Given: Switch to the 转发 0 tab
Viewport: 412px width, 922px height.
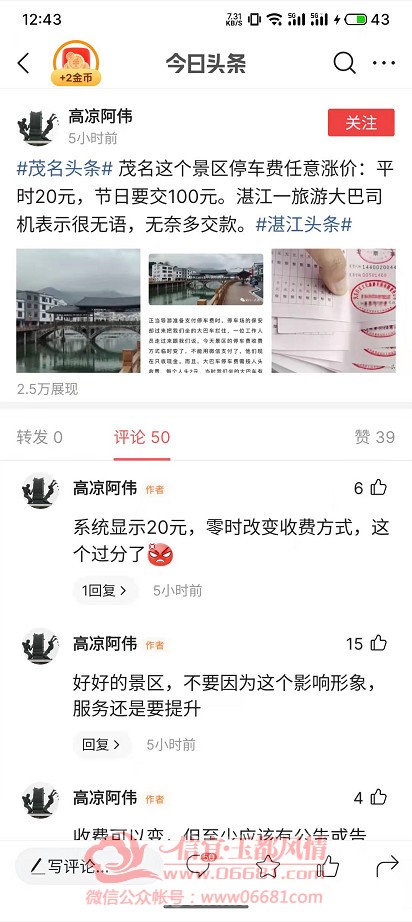Looking at the screenshot, I should pyautogui.click(x=39, y=437).
